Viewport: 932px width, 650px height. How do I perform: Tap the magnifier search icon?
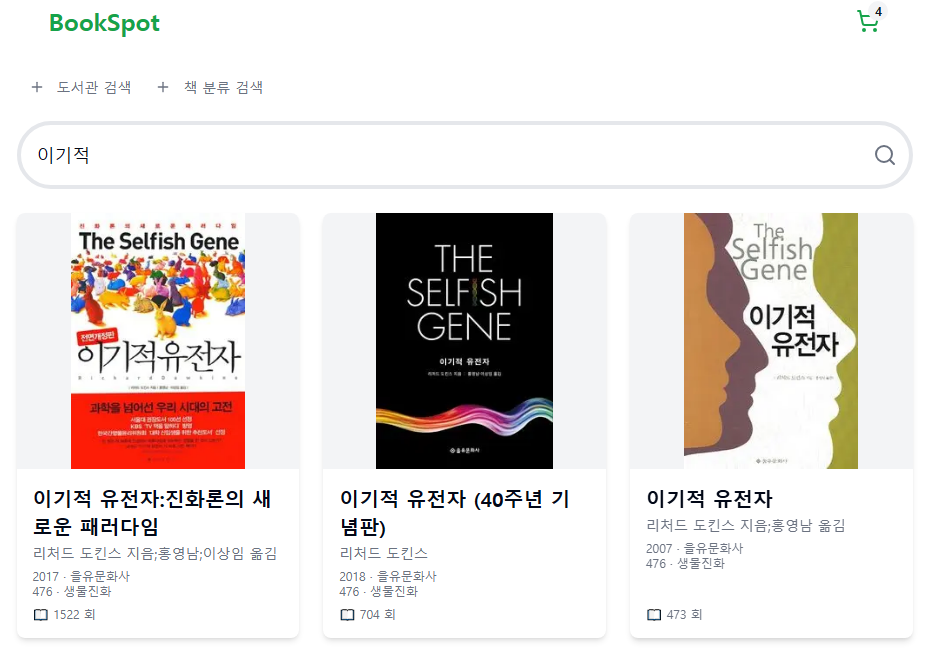[884, 155]
